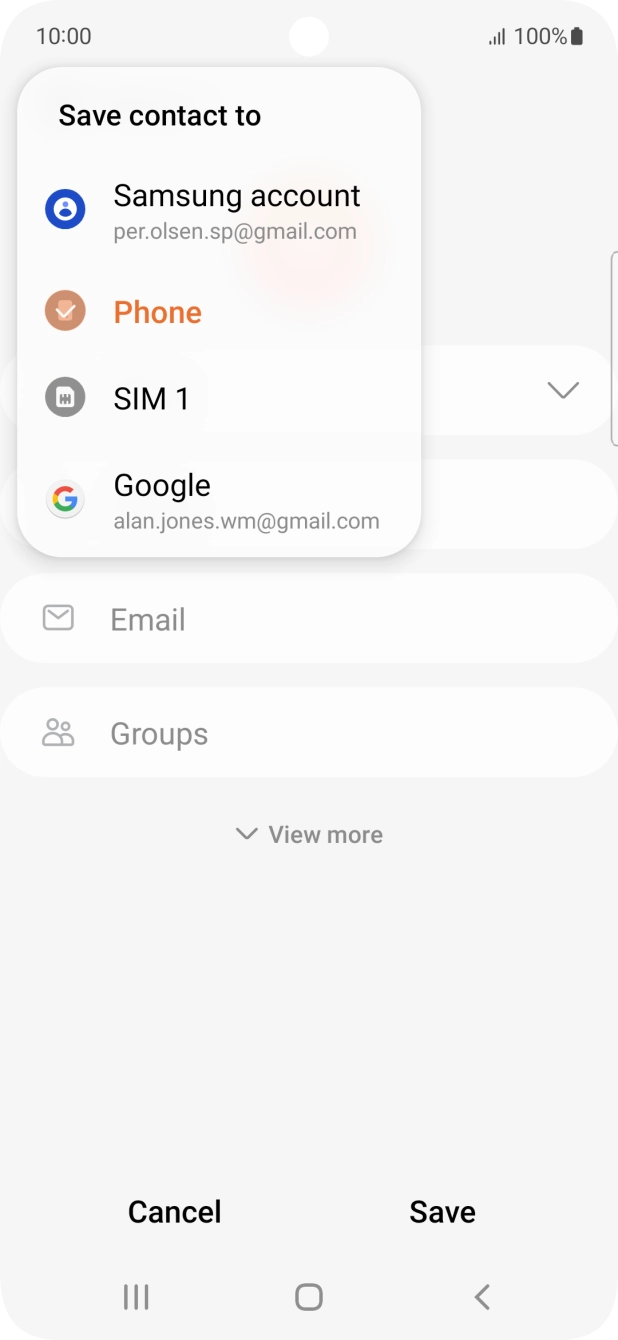Open the Groups selector

(308, 734)
